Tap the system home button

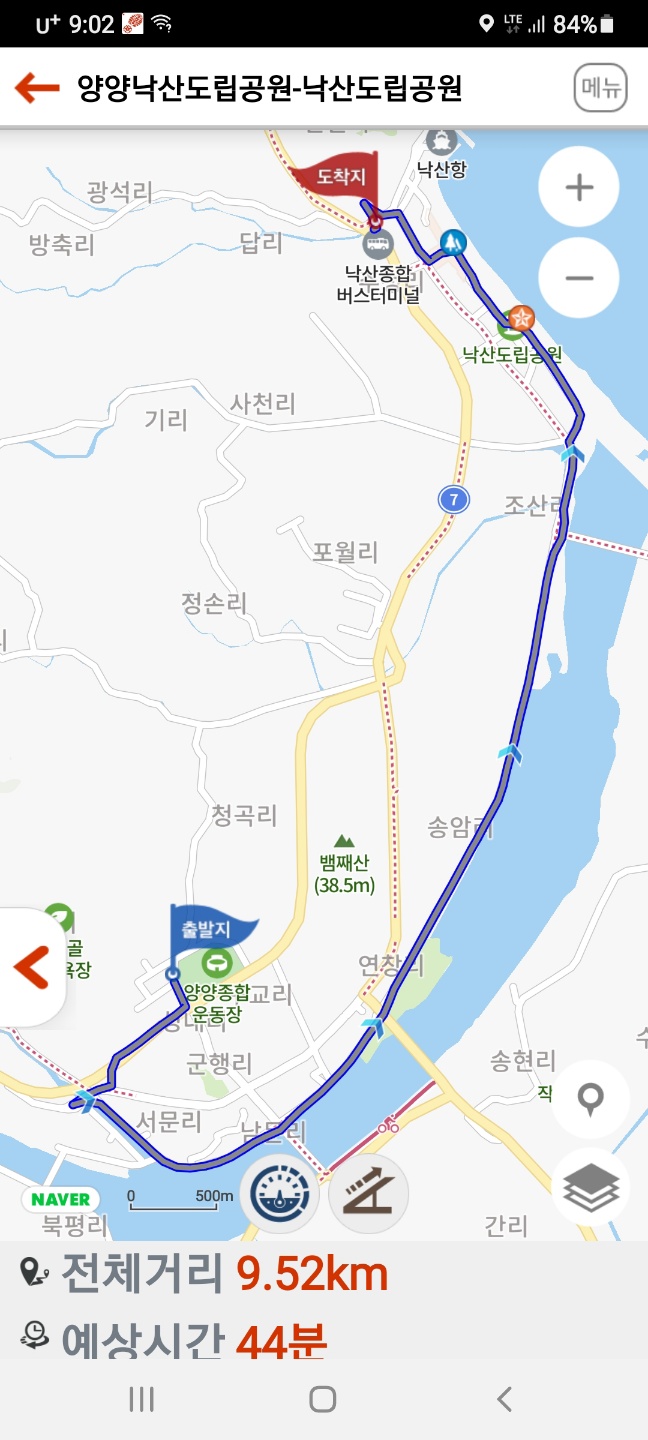click(322, 1399)
